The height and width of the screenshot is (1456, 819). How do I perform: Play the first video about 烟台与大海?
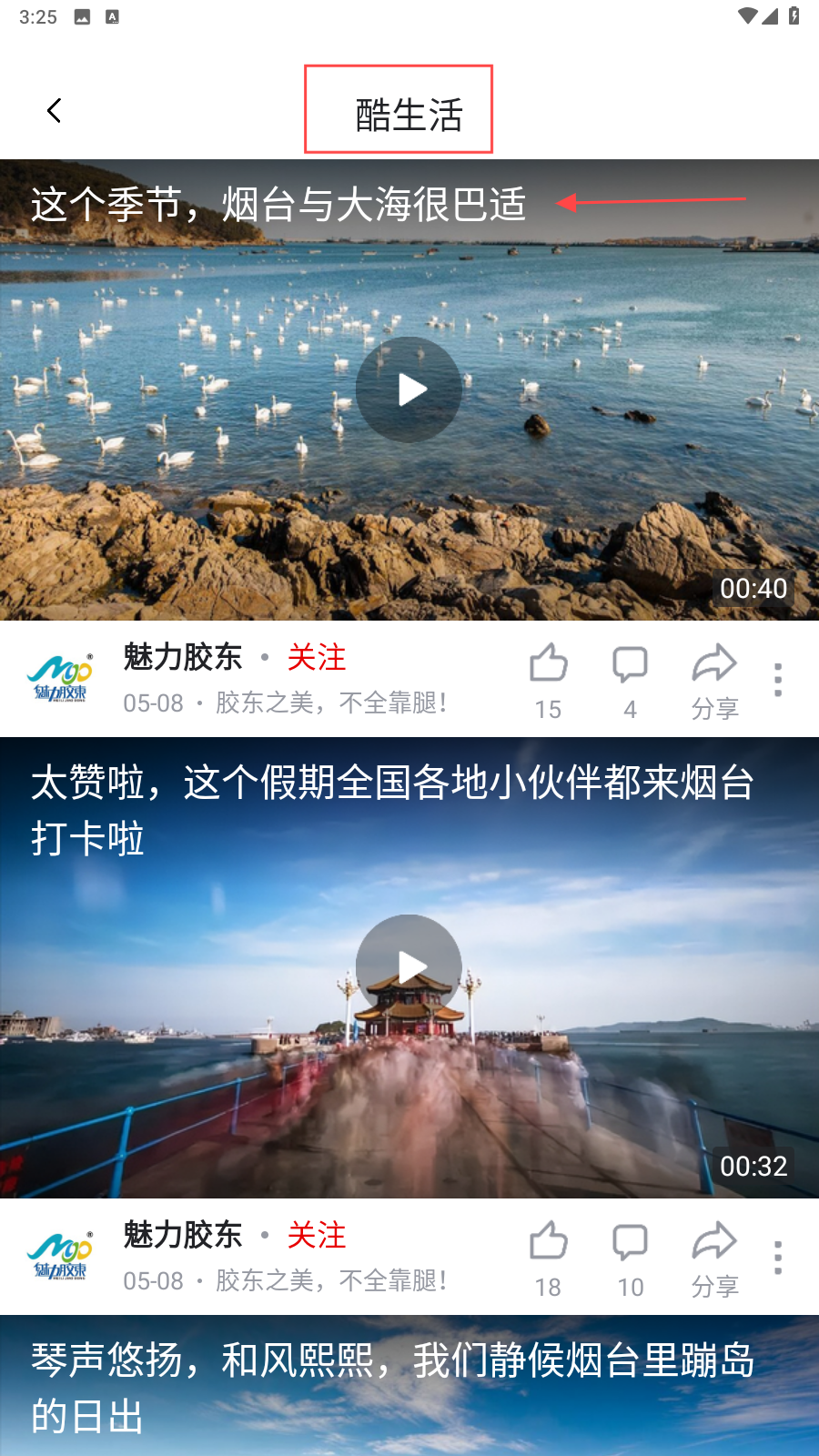[x=409, y=389]
